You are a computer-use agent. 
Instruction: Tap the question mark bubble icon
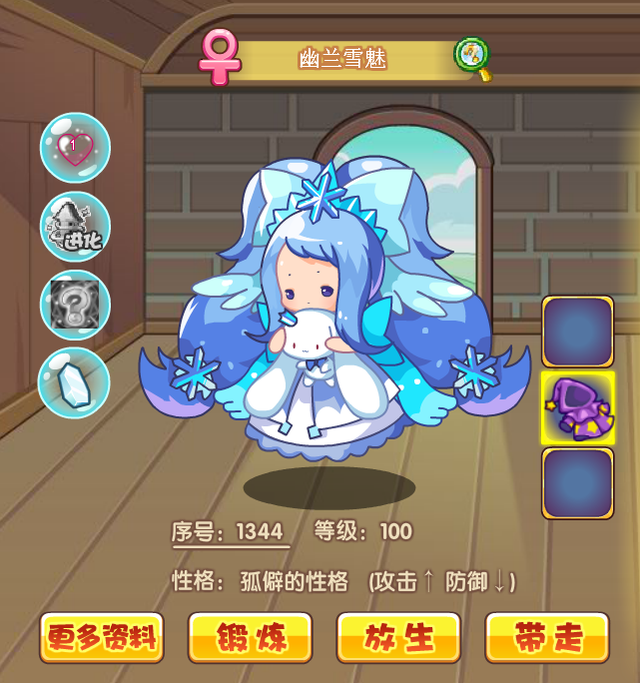pos(75,305)
